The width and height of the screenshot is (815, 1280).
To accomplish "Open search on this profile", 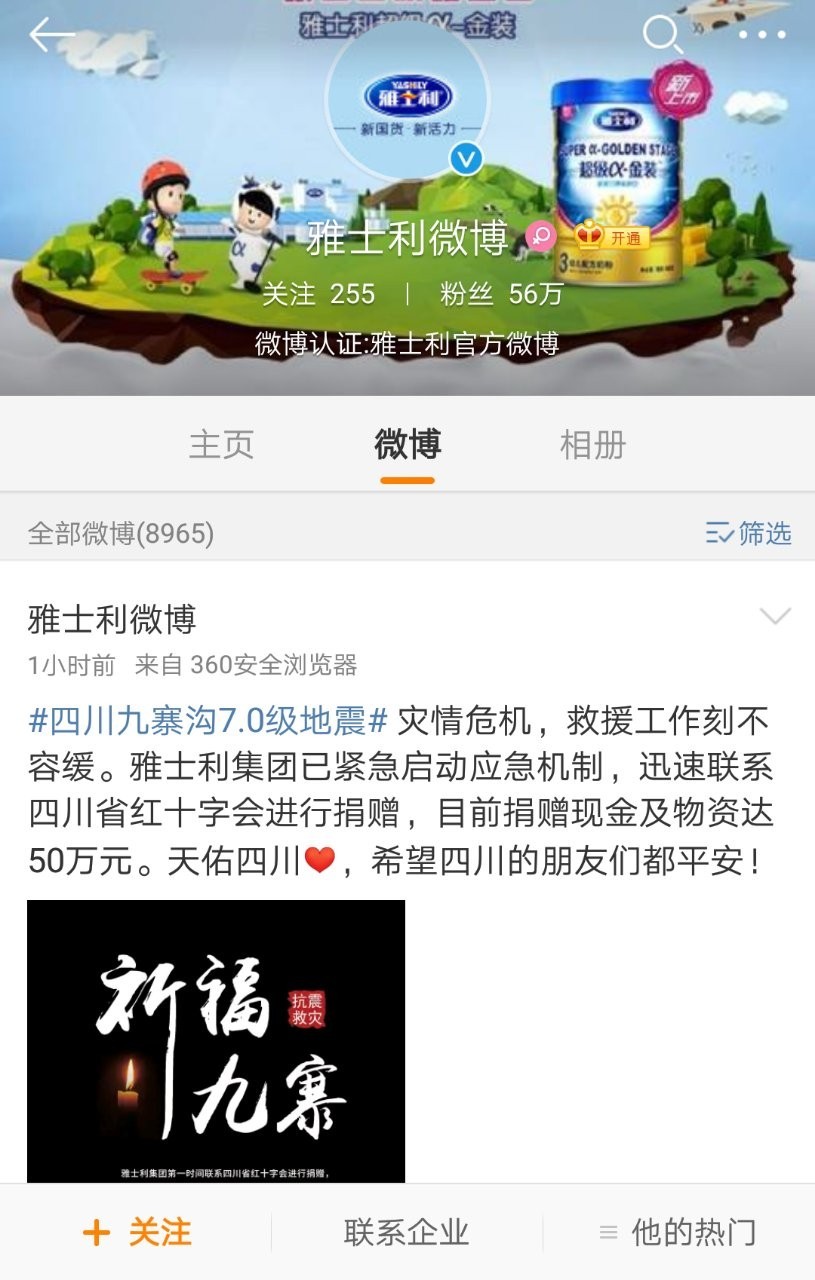I will click(660, 36).
